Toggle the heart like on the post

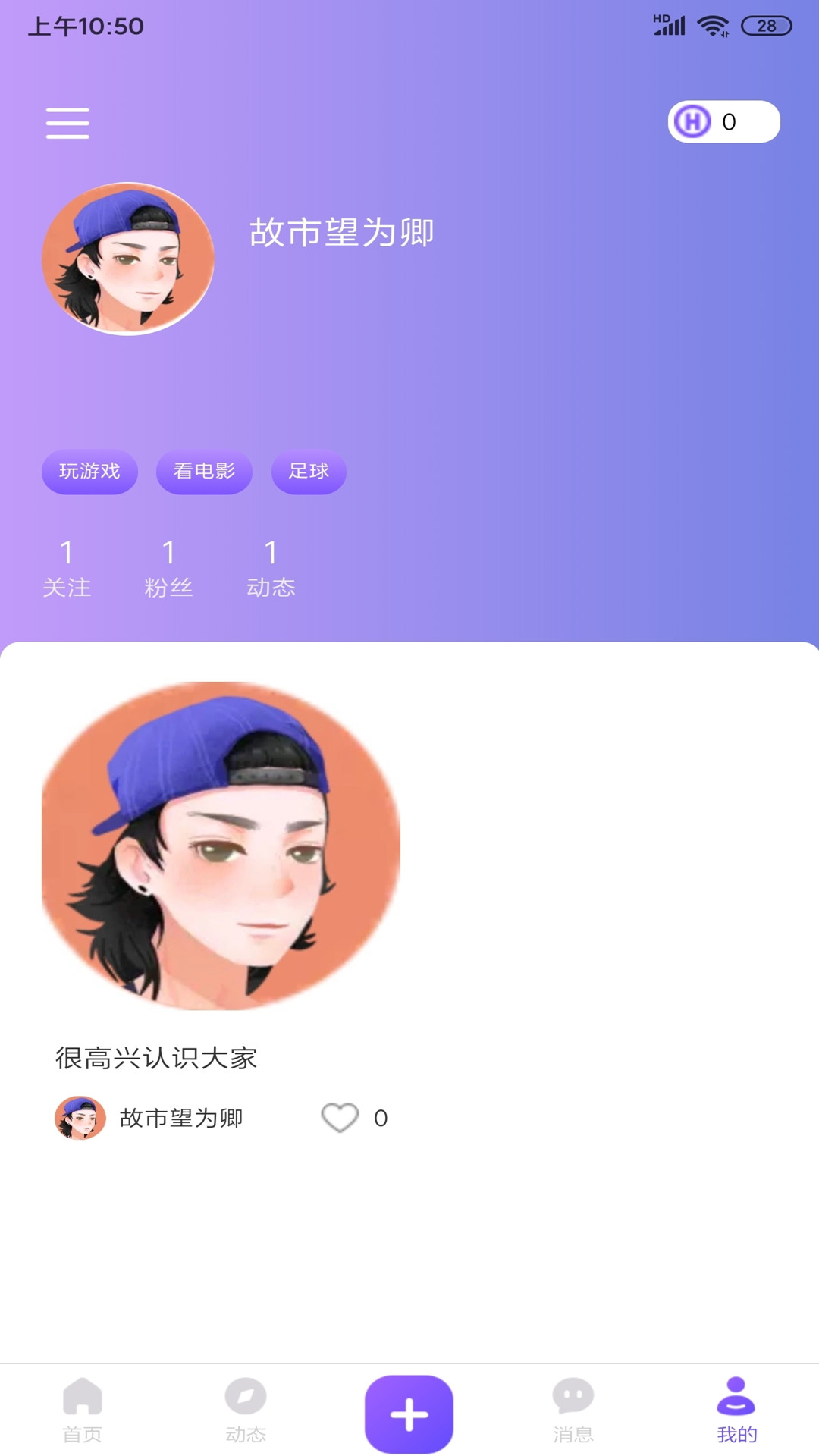(340, 1117)
